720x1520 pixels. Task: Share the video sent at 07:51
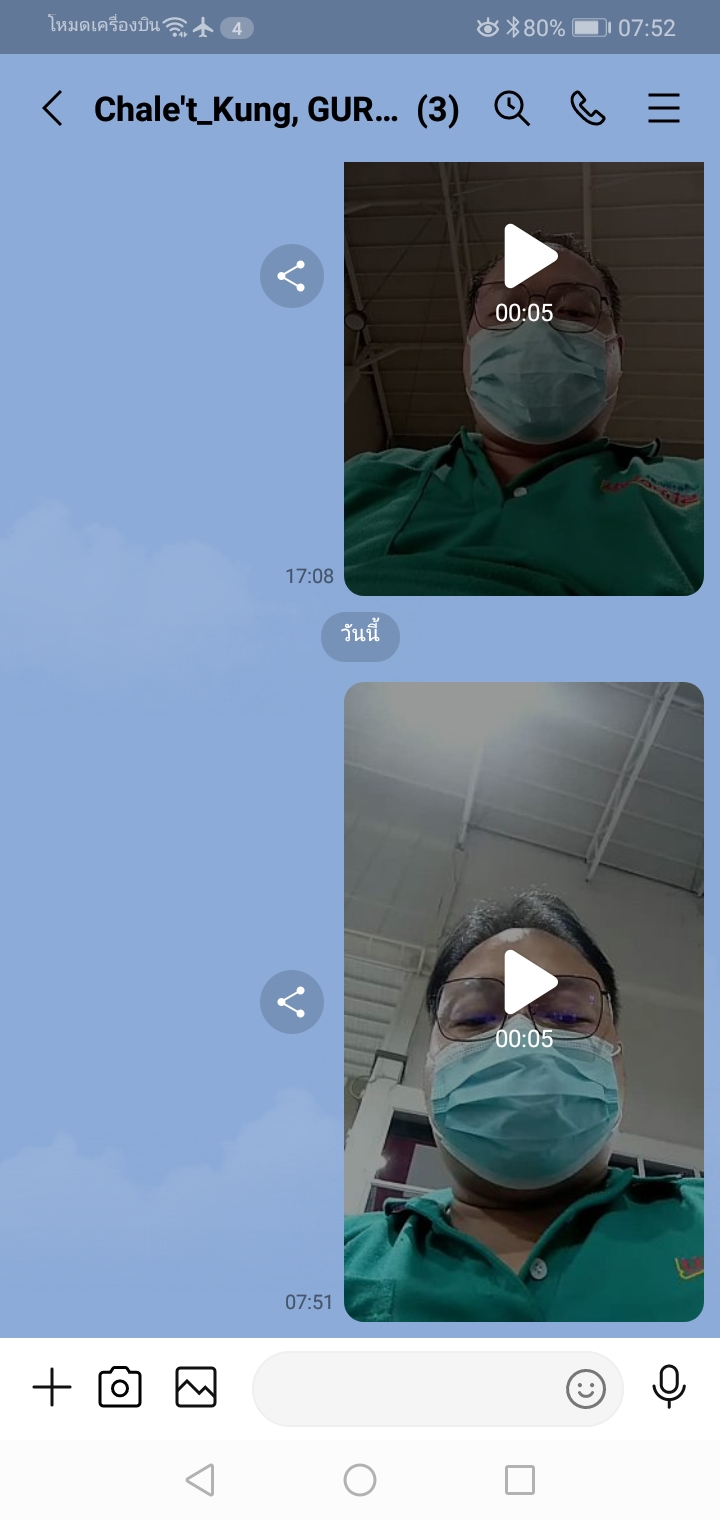click(291, 1002)
